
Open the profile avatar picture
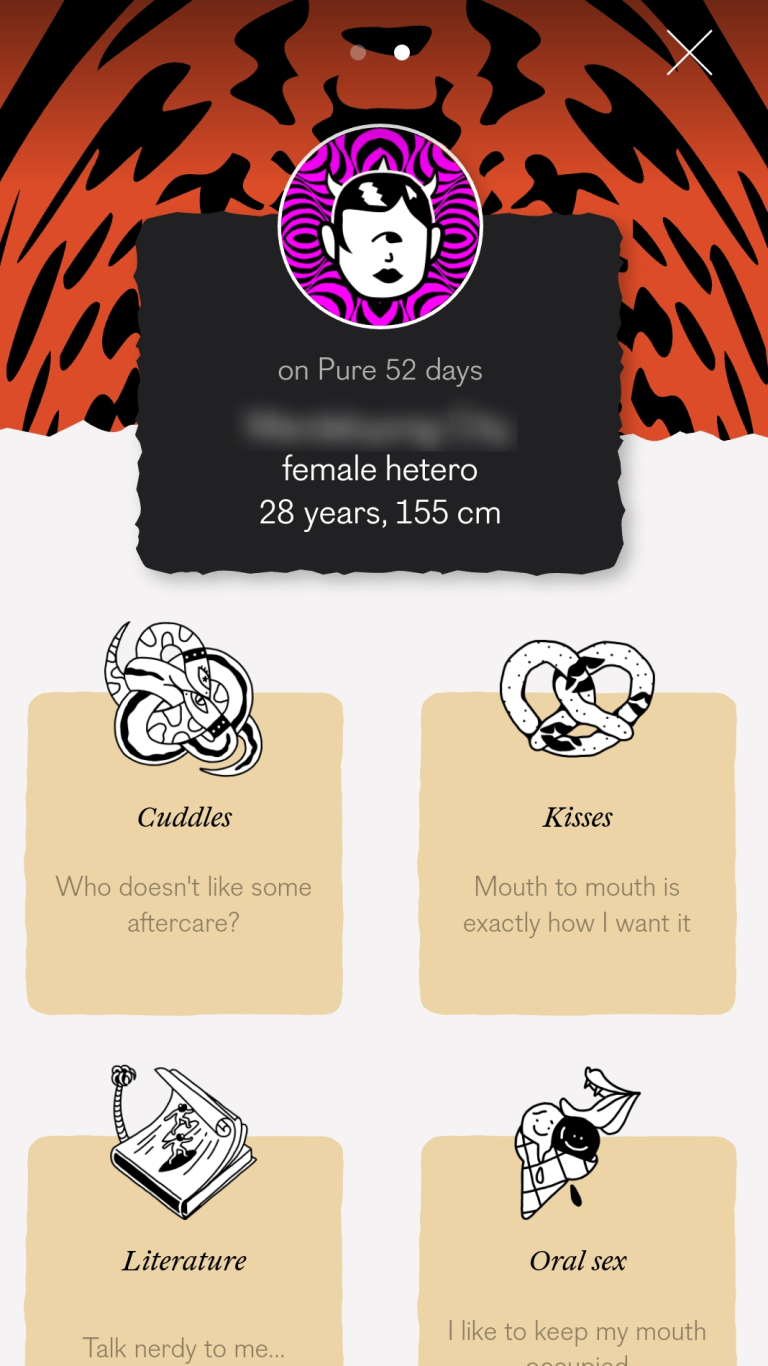380,227
